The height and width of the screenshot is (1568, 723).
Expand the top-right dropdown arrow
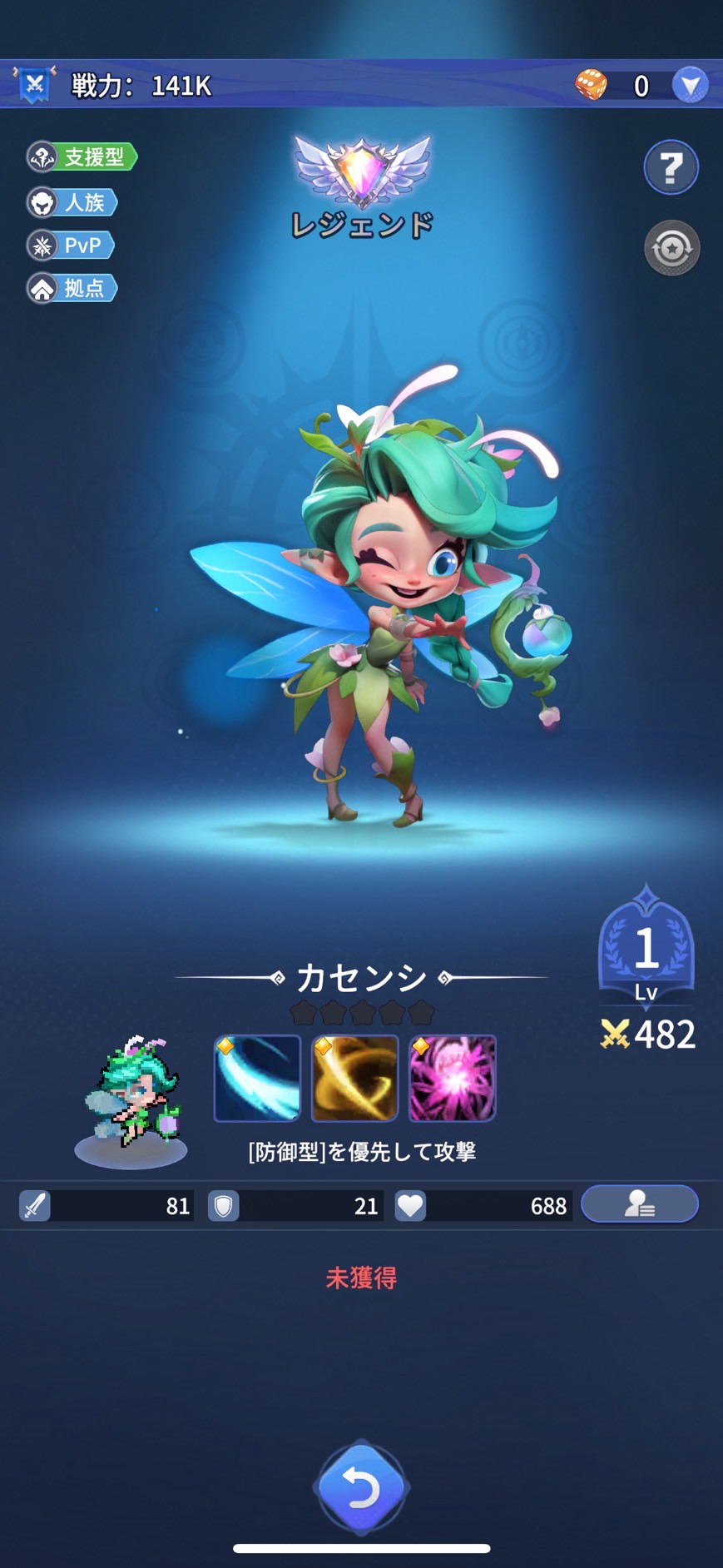click(x=690, y=85)
